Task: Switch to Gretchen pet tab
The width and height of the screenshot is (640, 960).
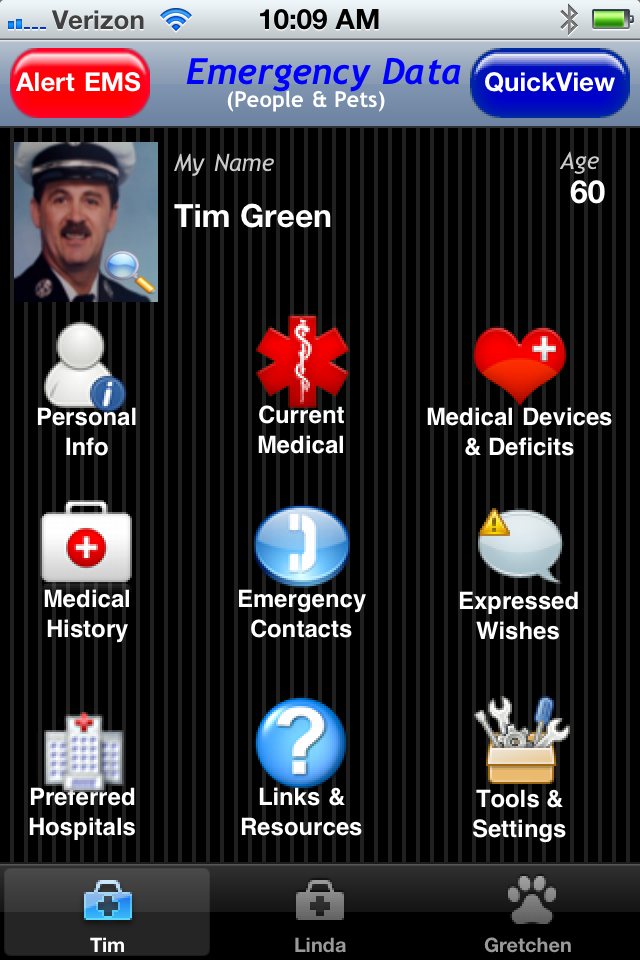Action: (528, 912)
